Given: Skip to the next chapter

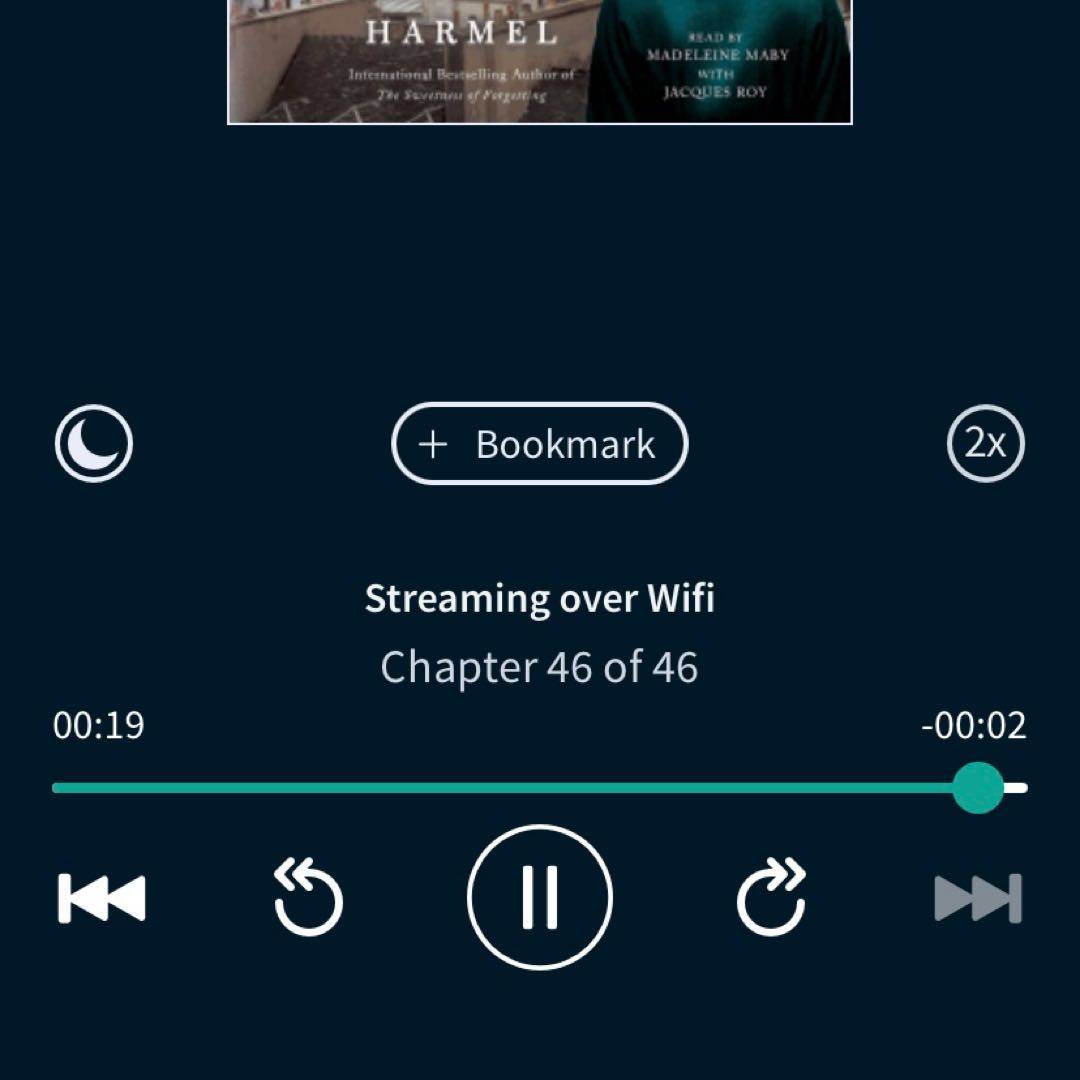Looking at the screenshot, I should point(978,897).
